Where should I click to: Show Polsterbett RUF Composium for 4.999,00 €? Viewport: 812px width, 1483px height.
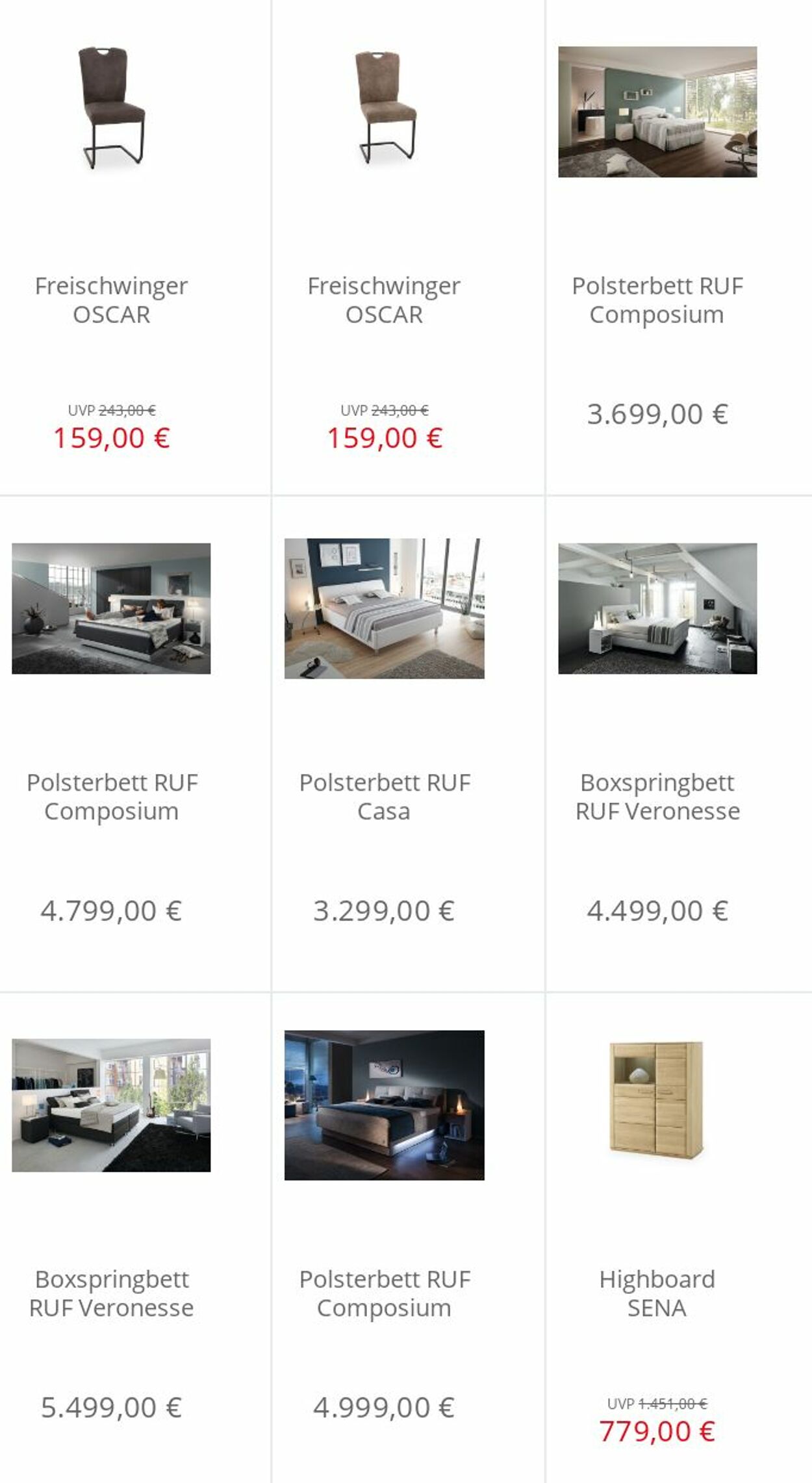pos(385,1105)
